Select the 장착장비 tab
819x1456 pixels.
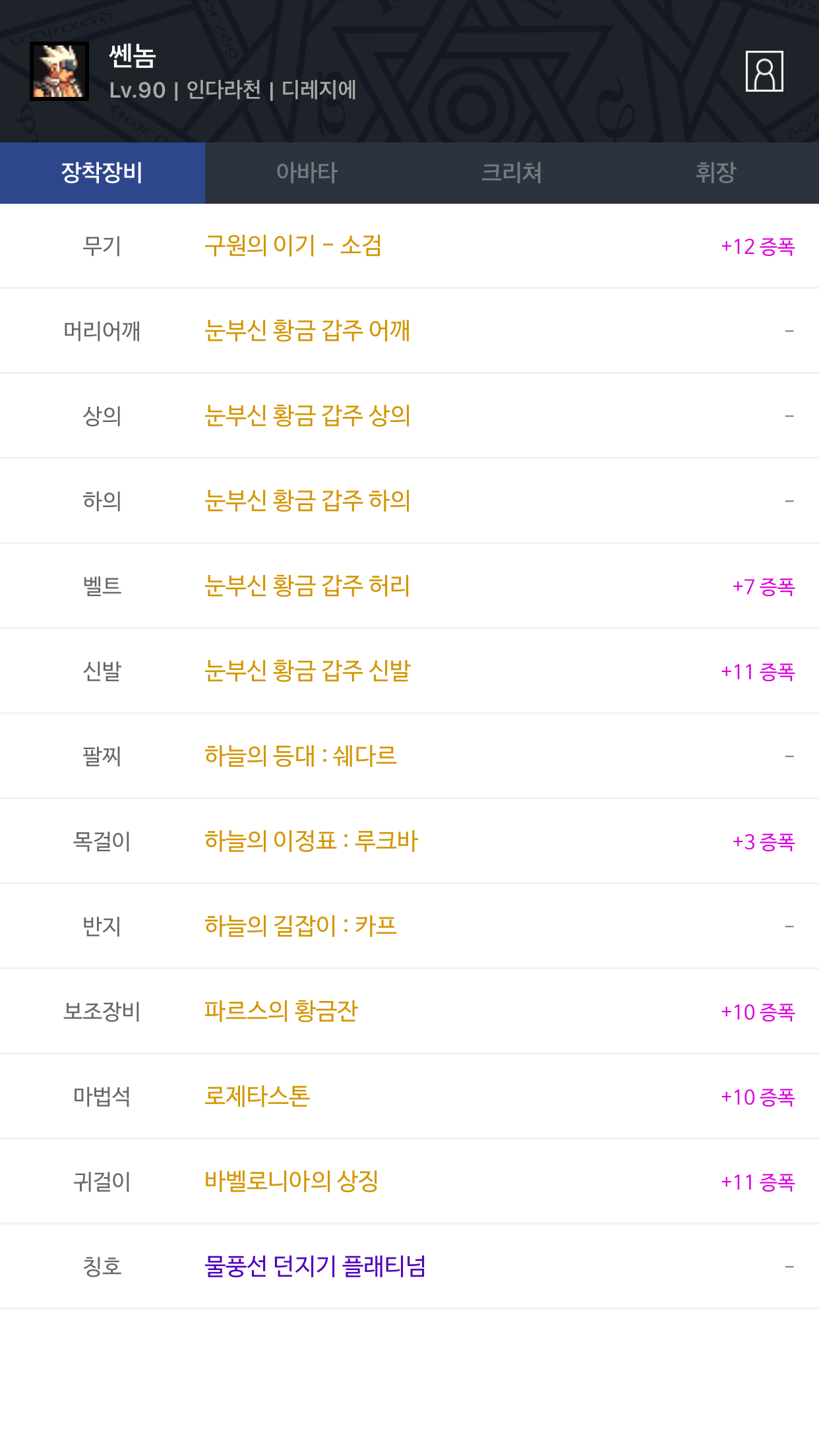pyautogui.click(x=102, y=173)
